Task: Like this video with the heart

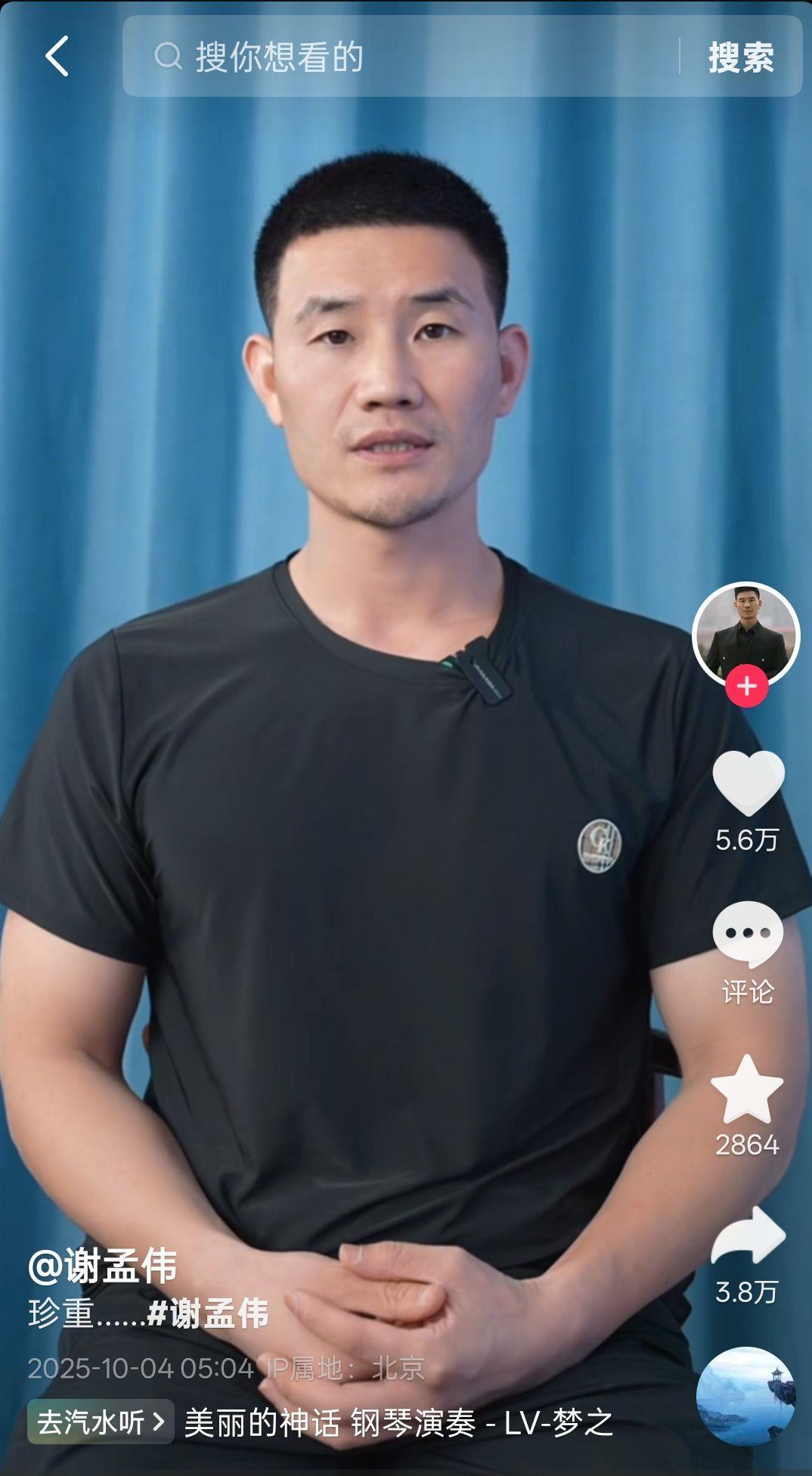Action: [748, 783]
